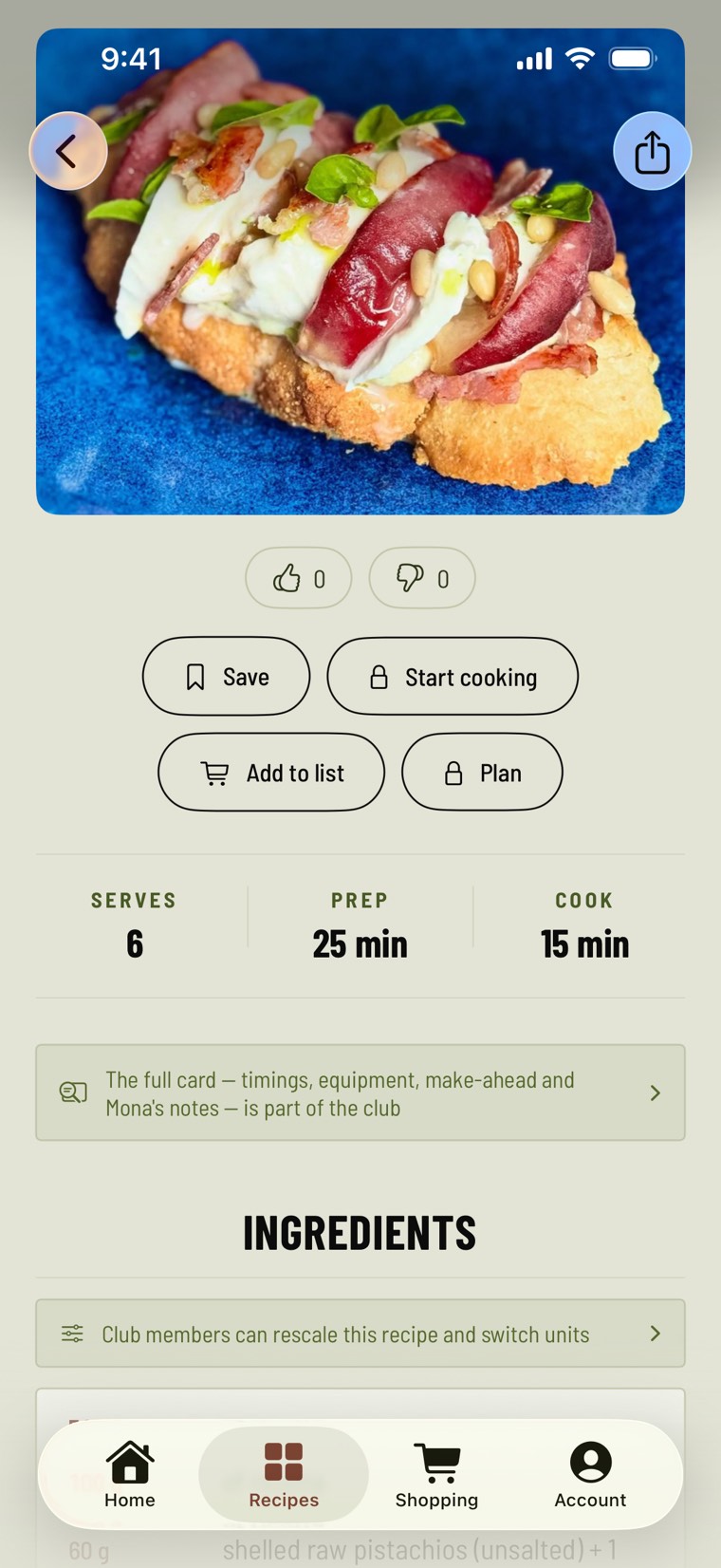Go to the Account tab
This screenshot has width=721, height=1568.
click(590, 1475)
